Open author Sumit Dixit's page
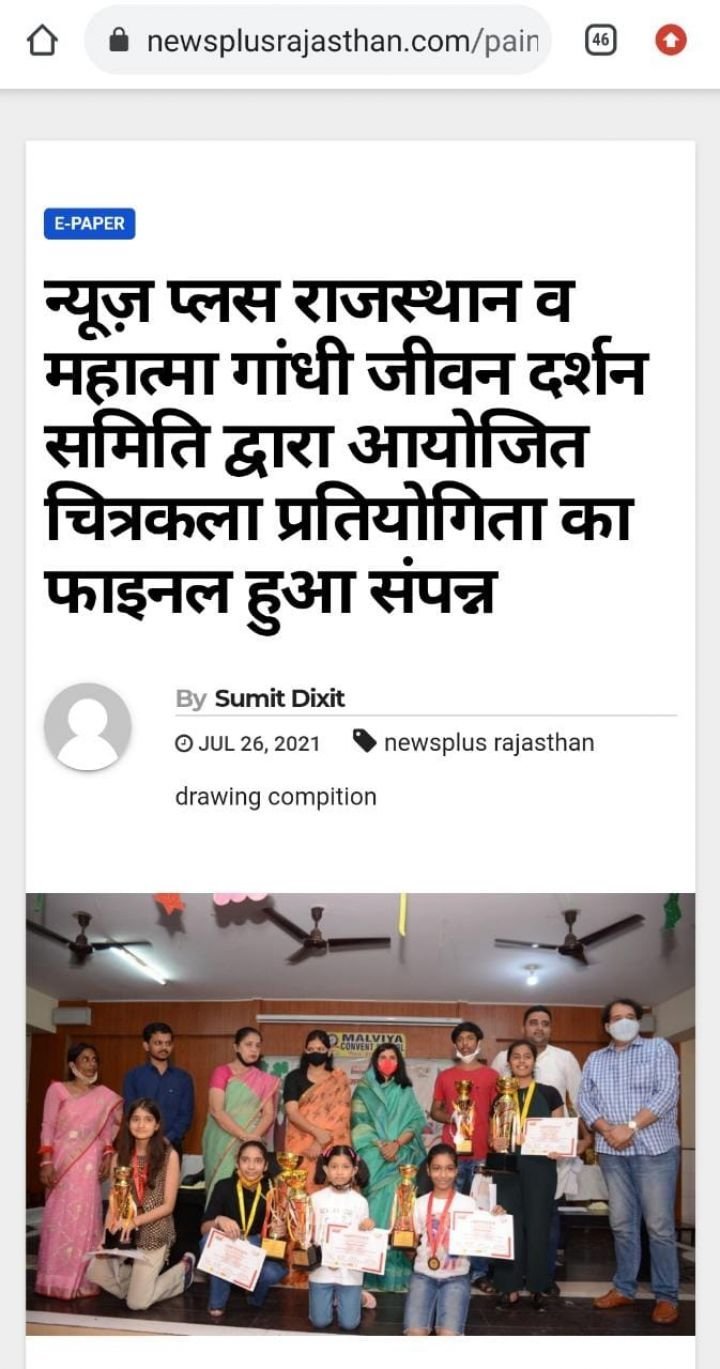This screenshot has height=1369, width=720. [x=280, y=699]
